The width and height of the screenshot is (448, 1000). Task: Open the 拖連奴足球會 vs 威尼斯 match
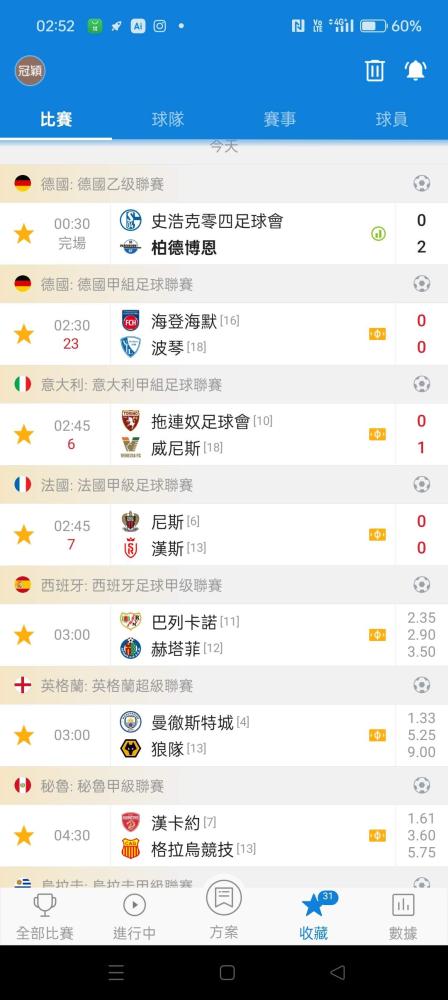pos(224,434)
